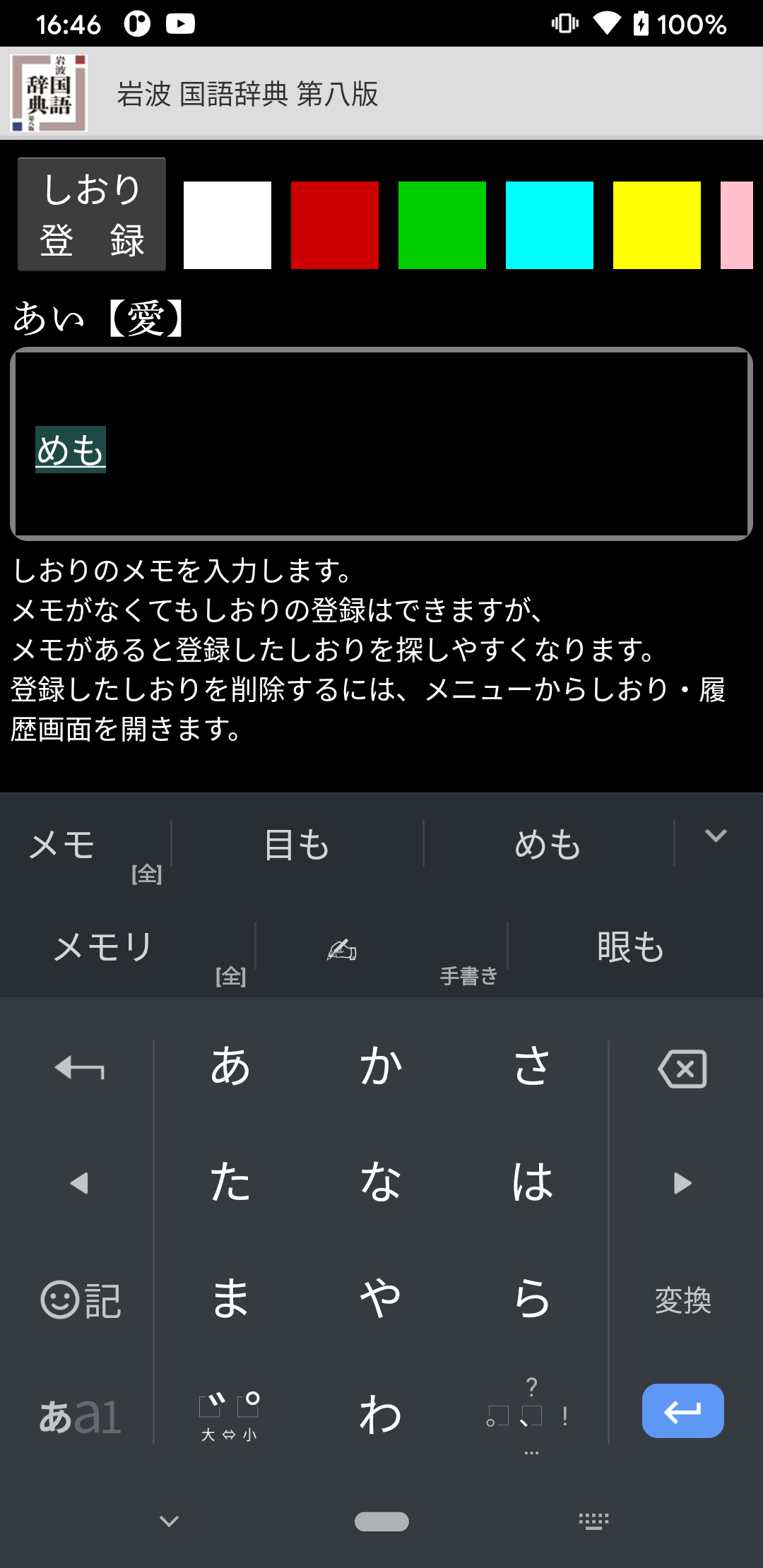This screenshot has width=763, height=1568.
Task: Select the white bookmark color
Action: 227,225
